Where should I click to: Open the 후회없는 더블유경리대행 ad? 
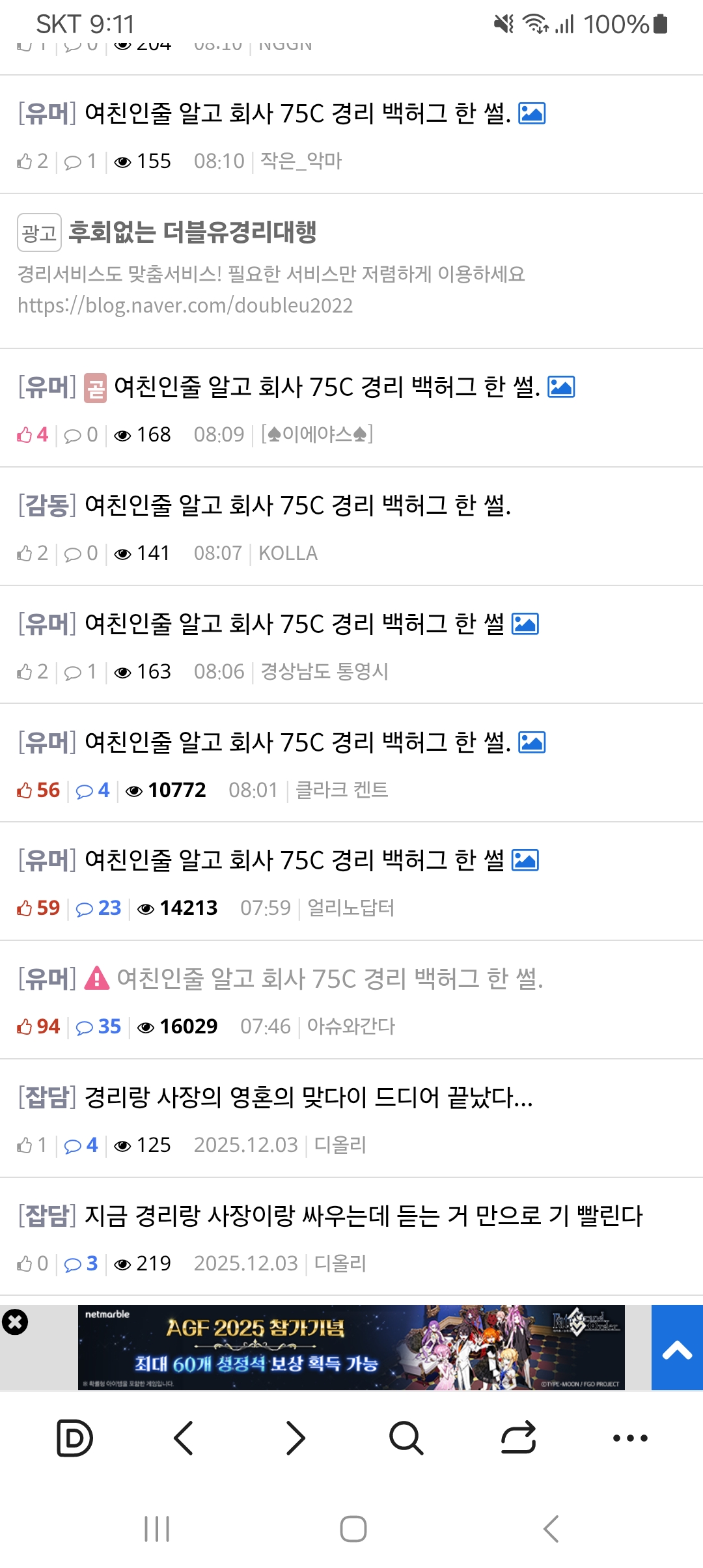193,232
